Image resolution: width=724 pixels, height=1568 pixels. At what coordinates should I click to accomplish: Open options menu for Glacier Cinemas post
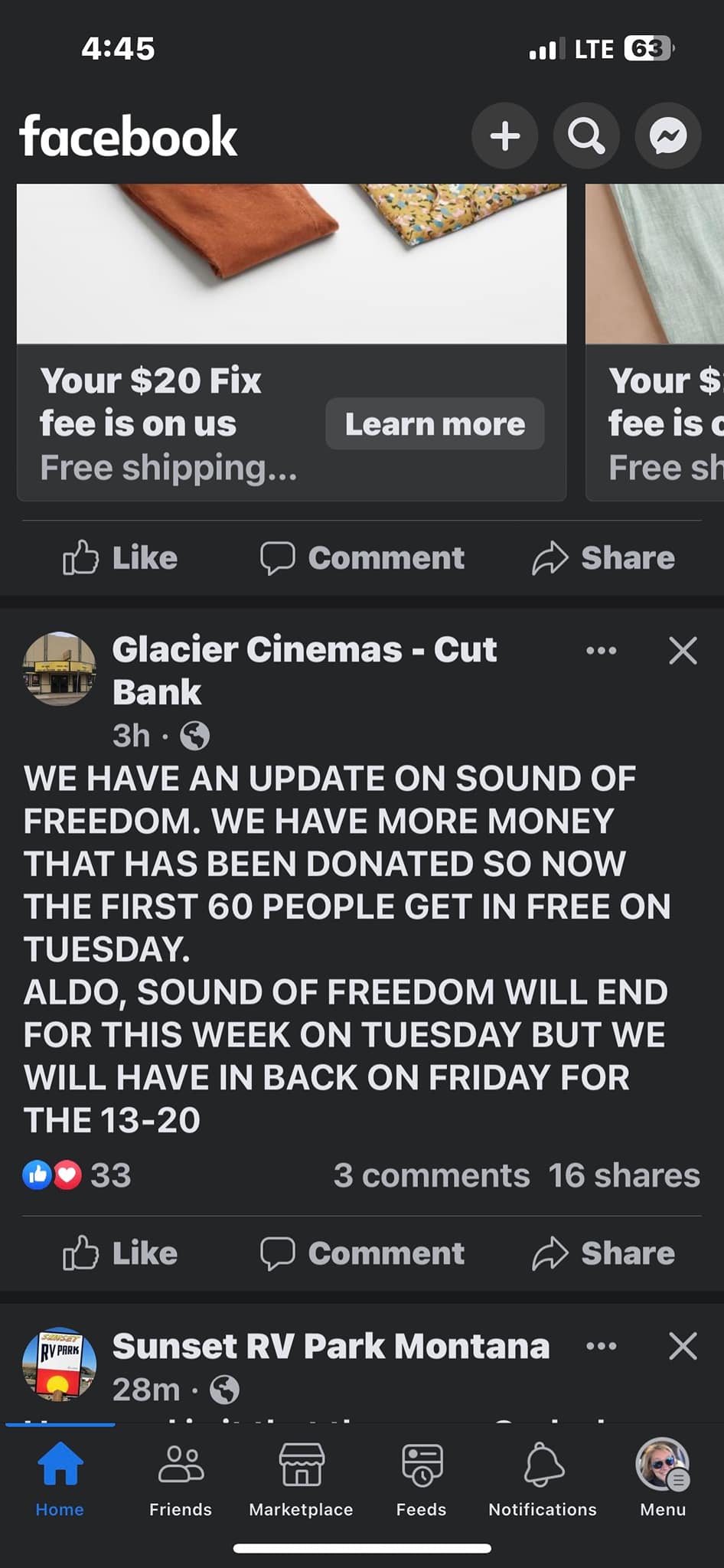pos(601,651)
